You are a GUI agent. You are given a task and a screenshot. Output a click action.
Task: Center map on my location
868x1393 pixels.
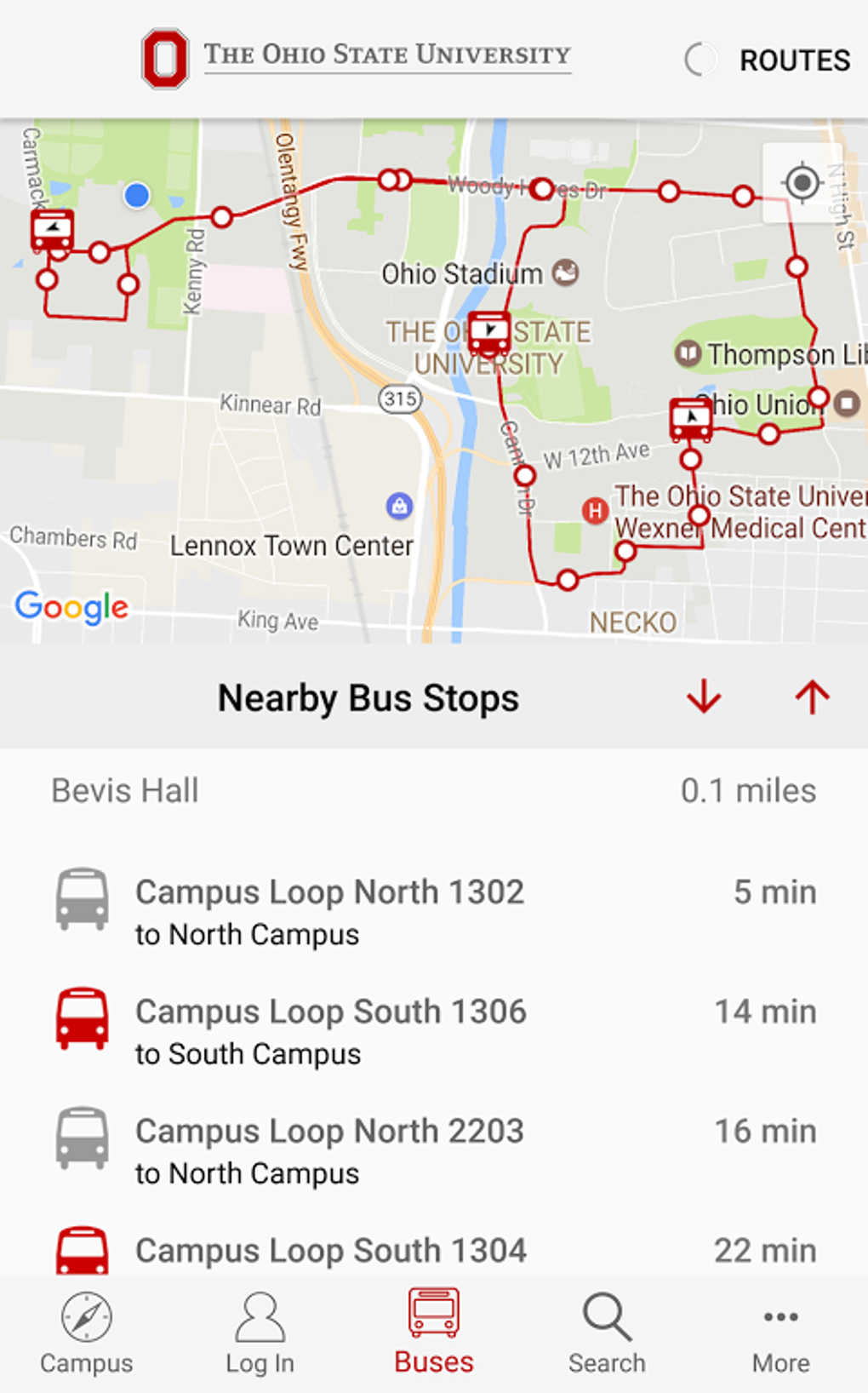(x=802, y=183)
